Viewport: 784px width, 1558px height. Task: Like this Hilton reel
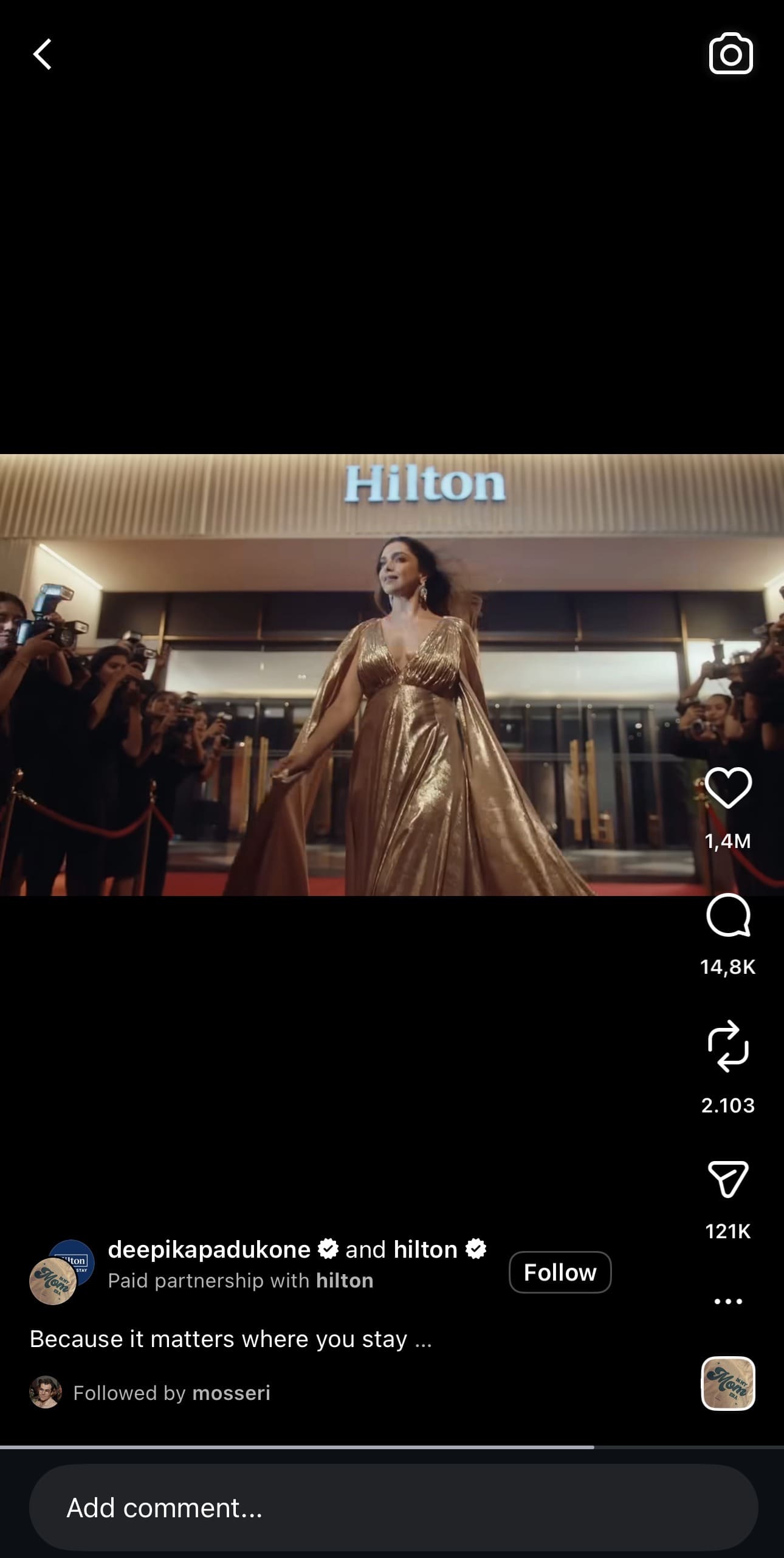click(728, 788)
